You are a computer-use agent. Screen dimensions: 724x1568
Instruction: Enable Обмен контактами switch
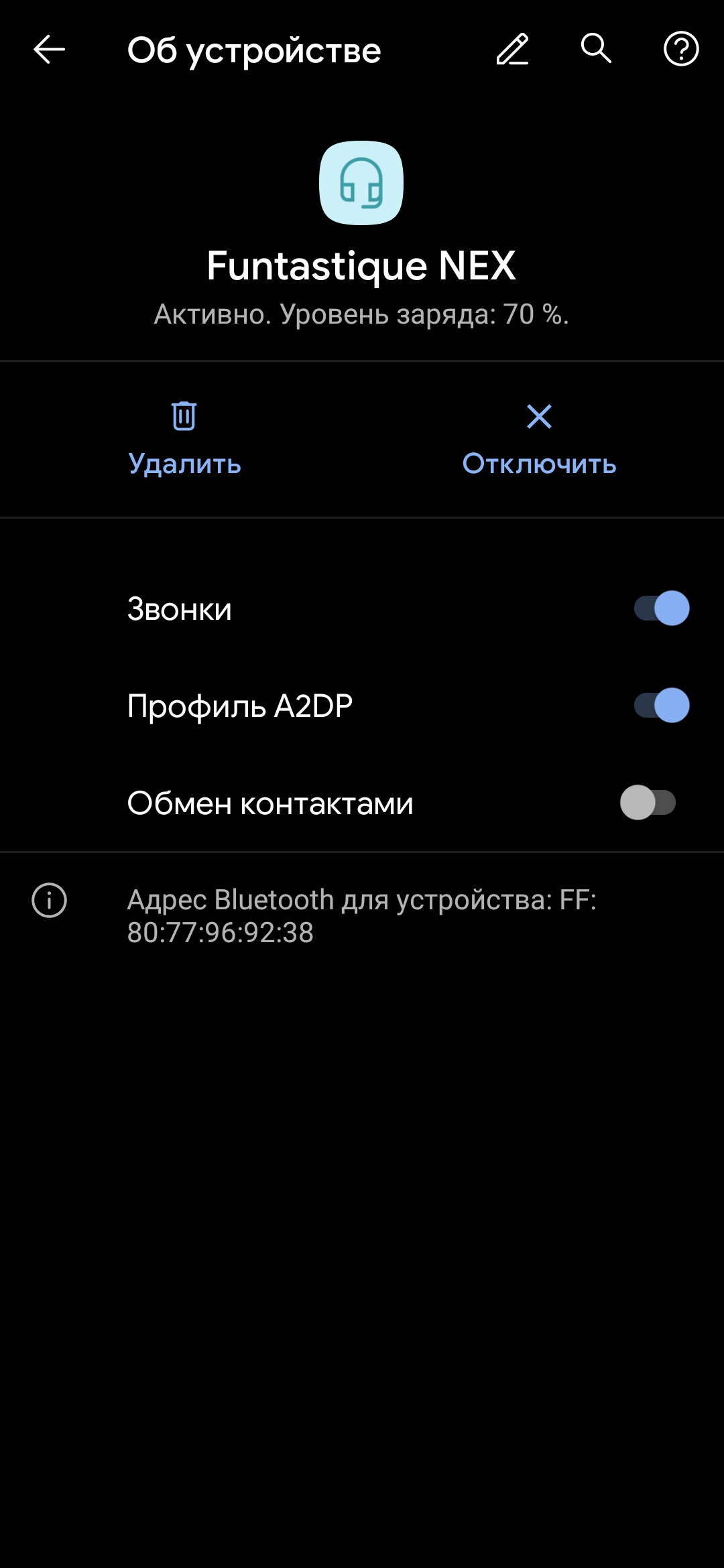pos(648,803)
